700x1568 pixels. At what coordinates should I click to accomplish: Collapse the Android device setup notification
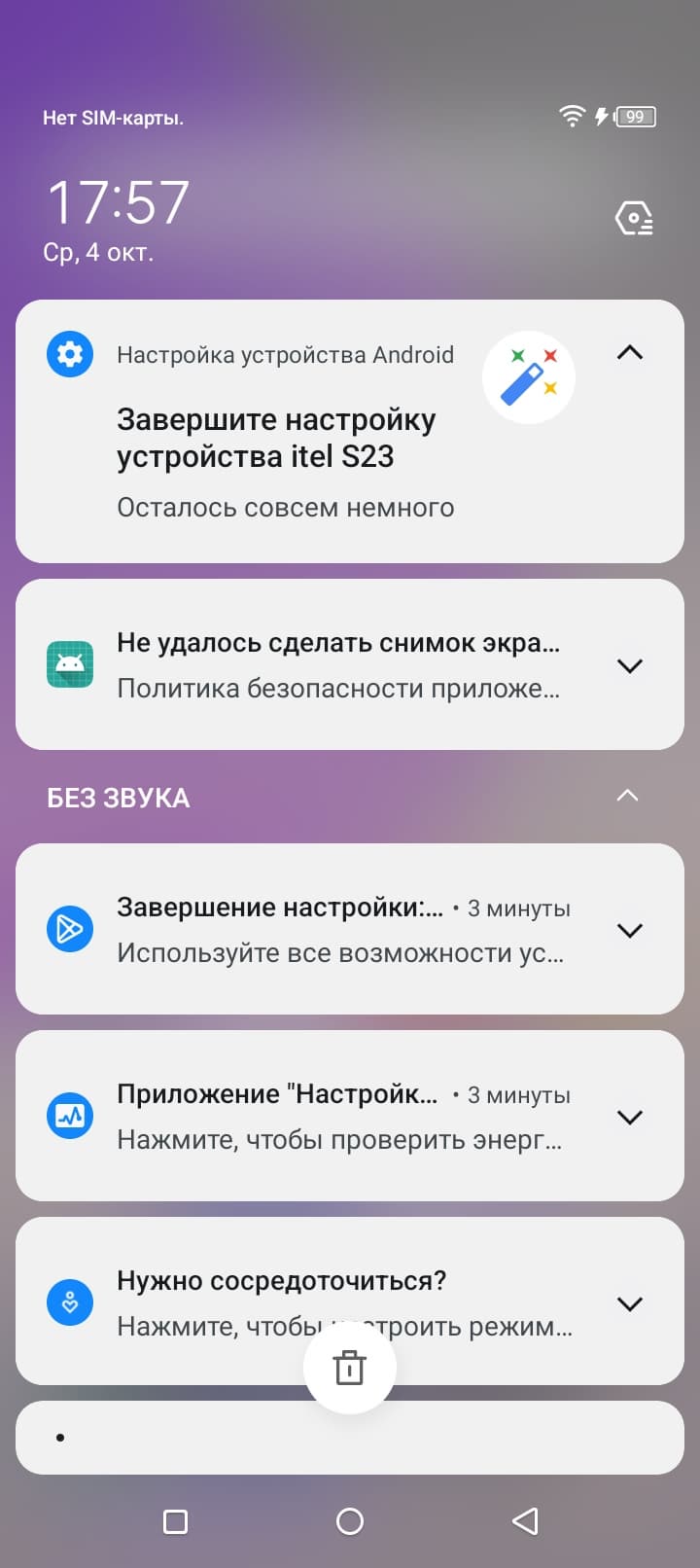pyautogui.click(x=630, y=353)
